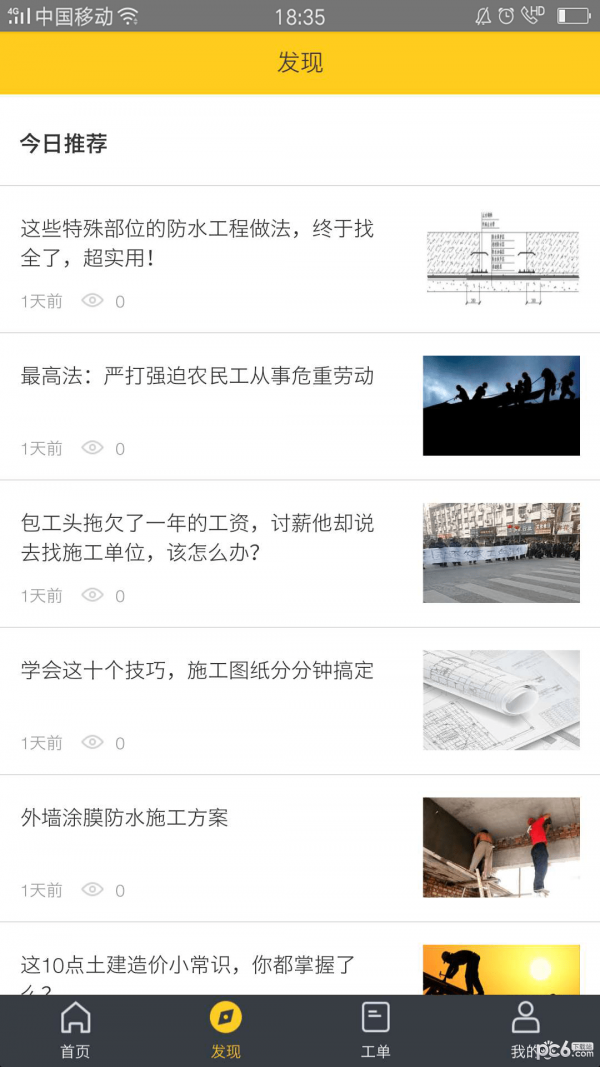View 外墙涂膜防水施工方案 article

[125, 818]
